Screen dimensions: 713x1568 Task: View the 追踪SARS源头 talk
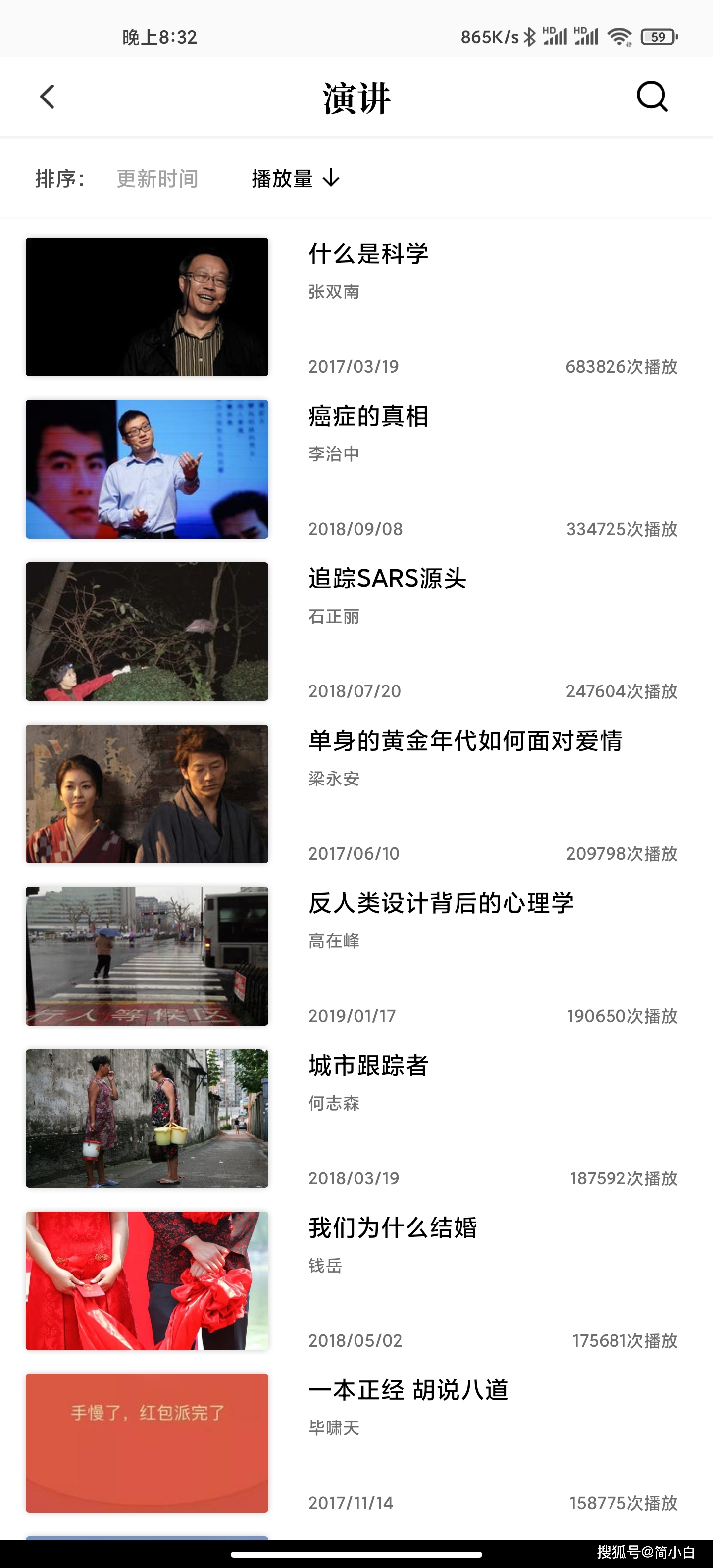pos(387,578)
